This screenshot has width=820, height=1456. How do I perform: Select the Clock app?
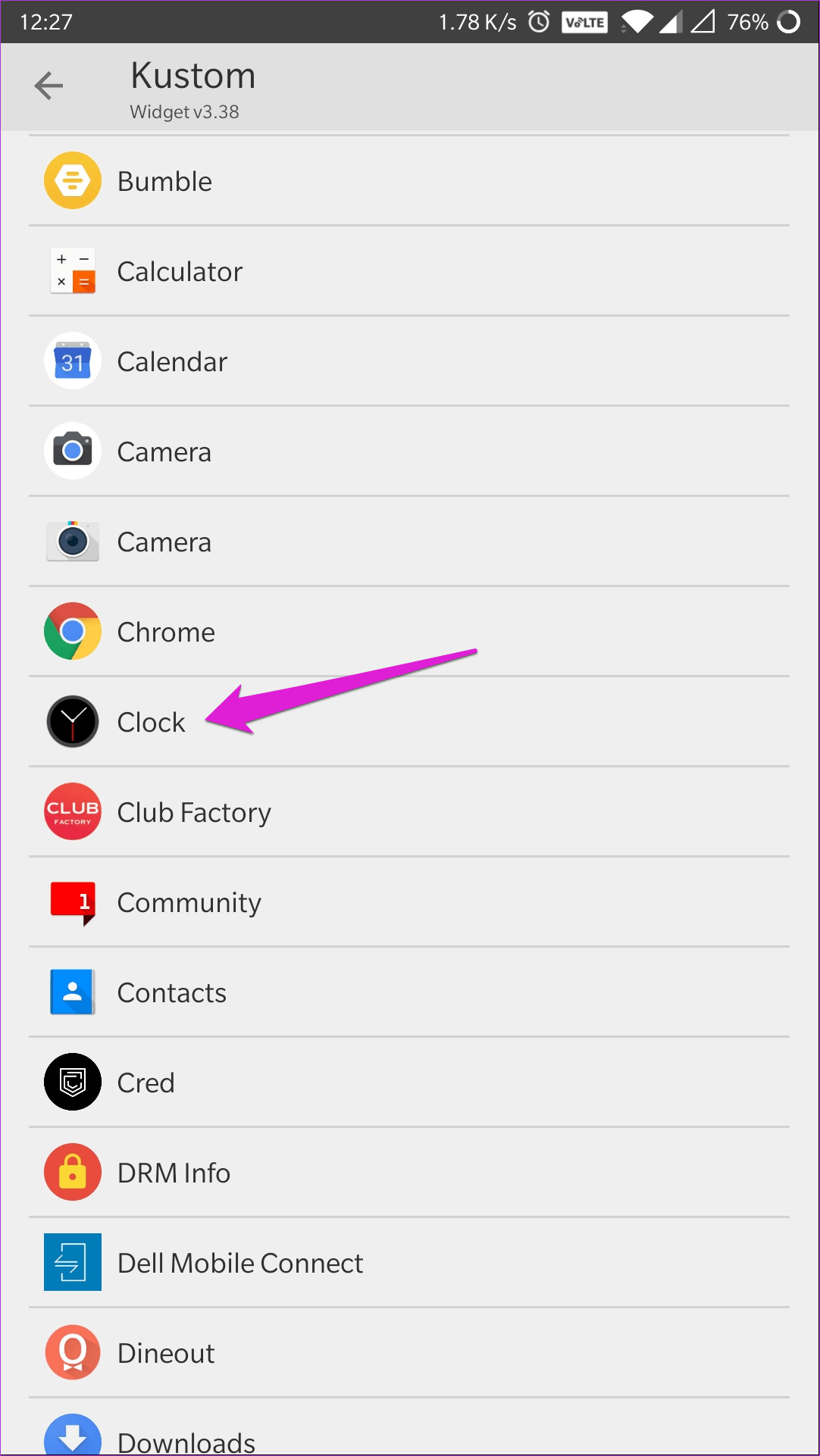[x=151, y=722]
